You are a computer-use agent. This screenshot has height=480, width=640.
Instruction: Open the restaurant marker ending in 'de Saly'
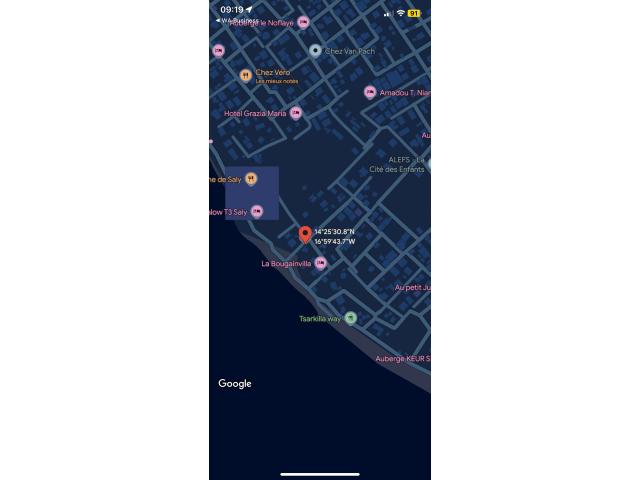click(250, 179)
